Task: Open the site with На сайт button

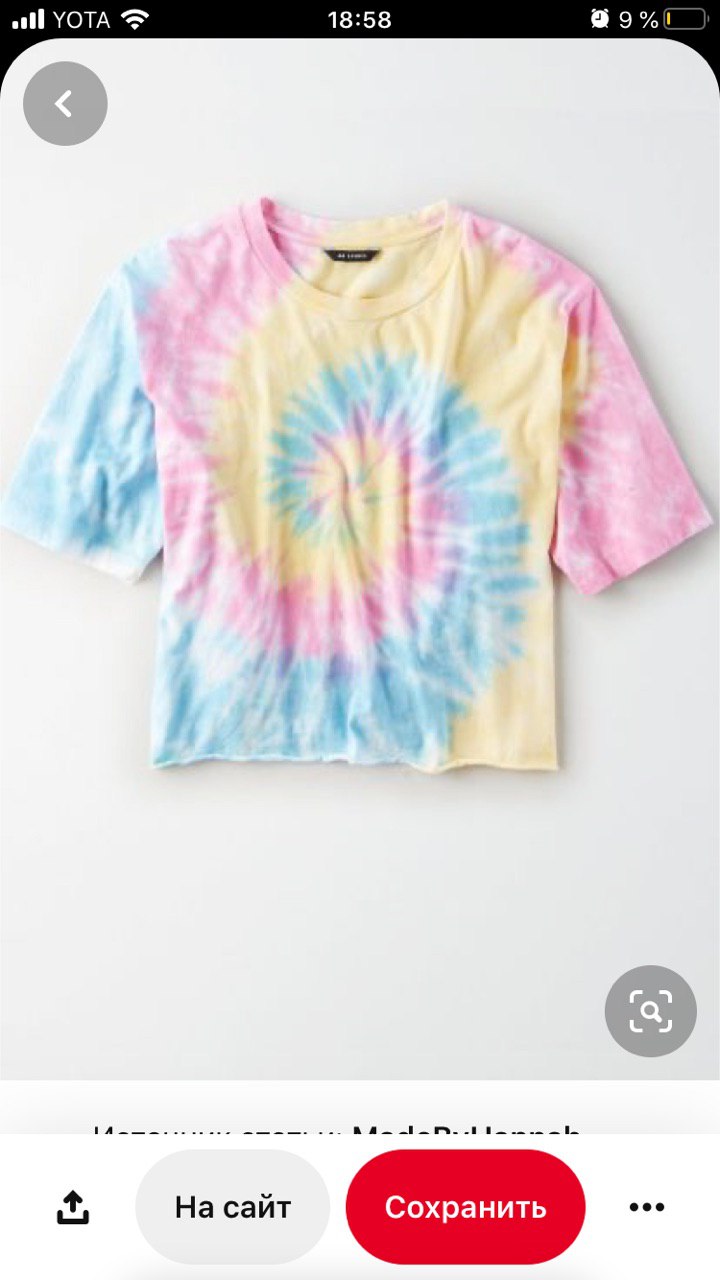Action: coord(233,1207)
